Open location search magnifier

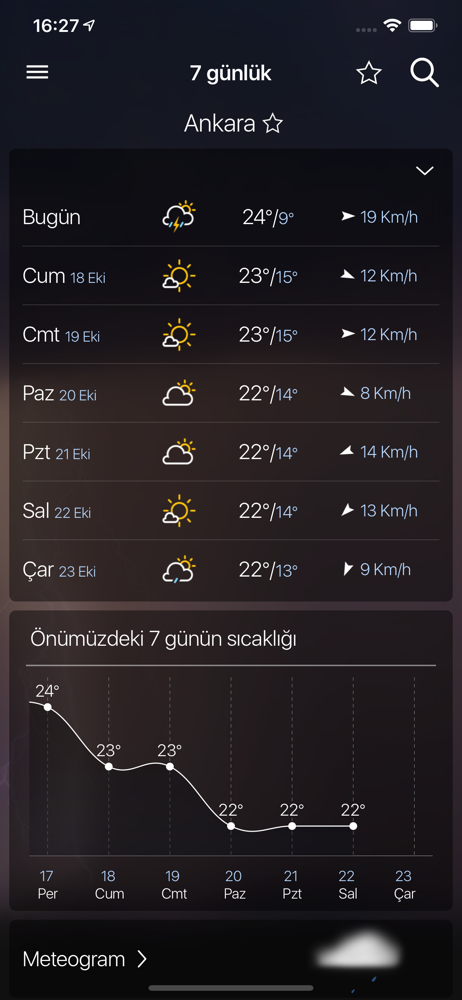[424, 73]
